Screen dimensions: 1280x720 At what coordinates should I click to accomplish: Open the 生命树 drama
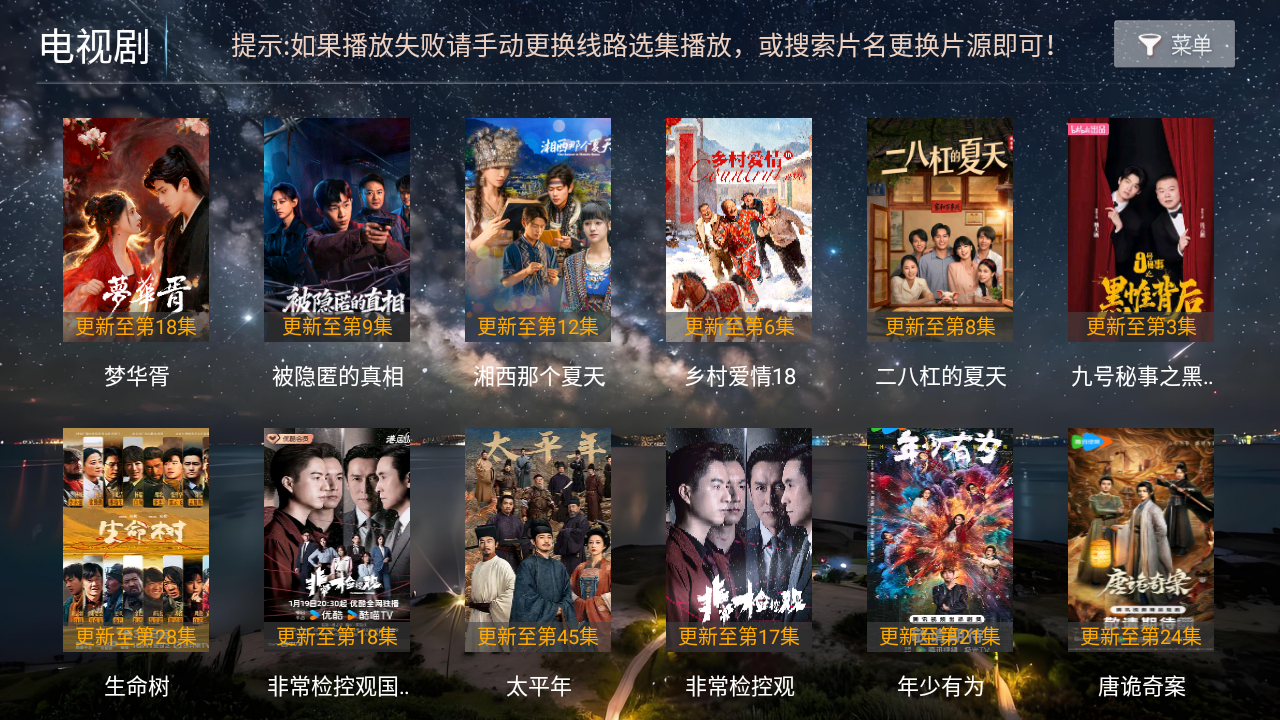pyautogui.click(x=136, y=540)
